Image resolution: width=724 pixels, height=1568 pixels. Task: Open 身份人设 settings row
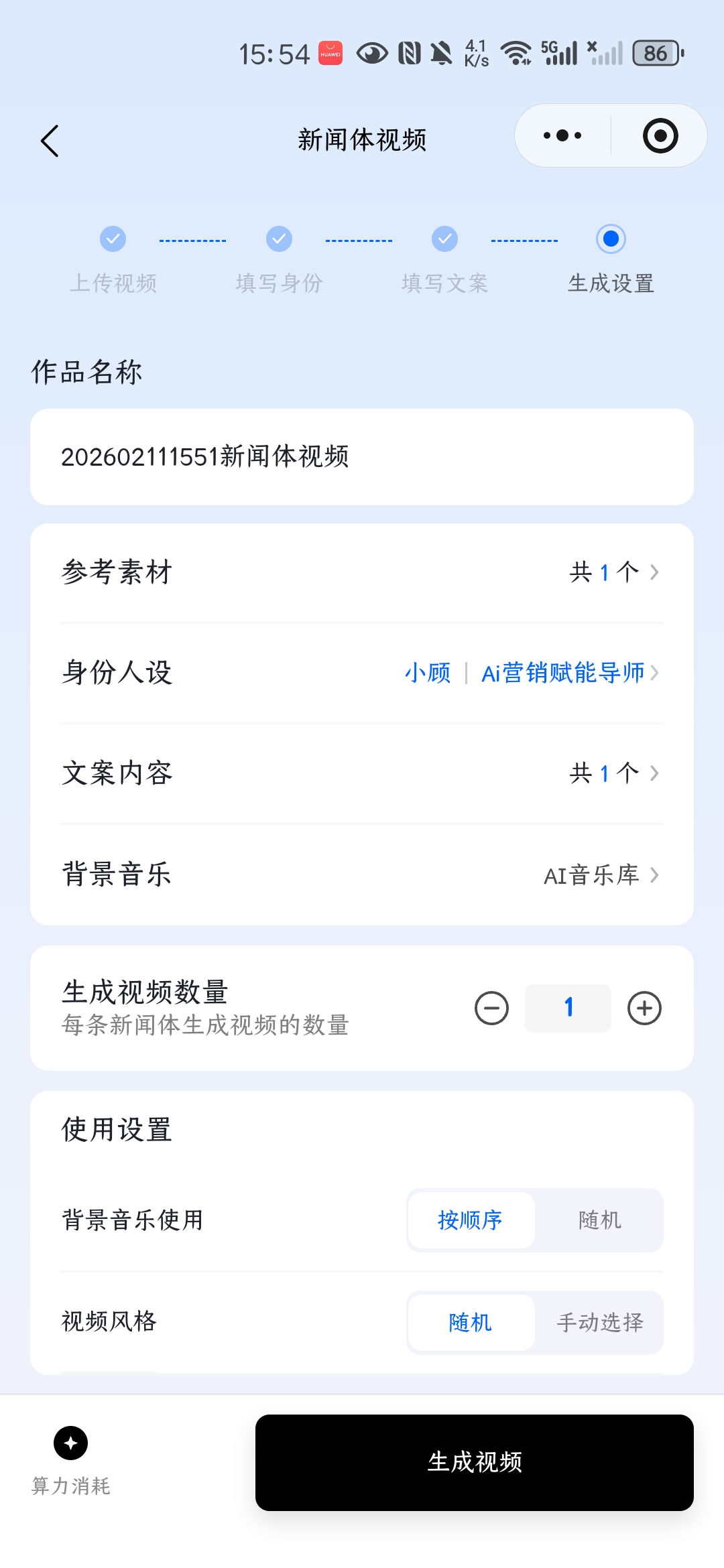point(362,673)
